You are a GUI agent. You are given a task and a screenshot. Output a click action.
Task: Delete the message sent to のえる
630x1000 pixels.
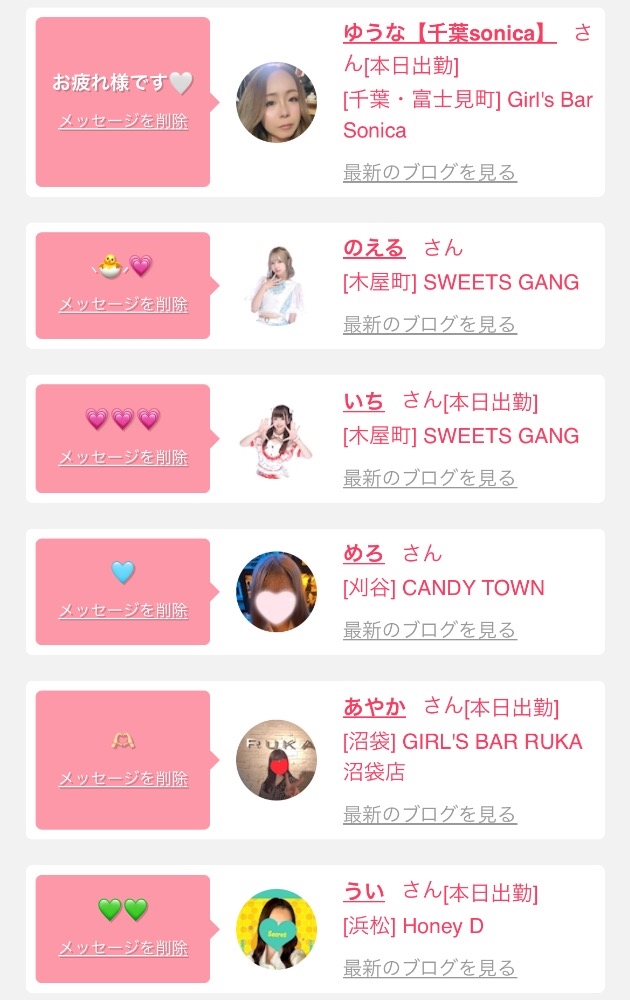[123, 304]
